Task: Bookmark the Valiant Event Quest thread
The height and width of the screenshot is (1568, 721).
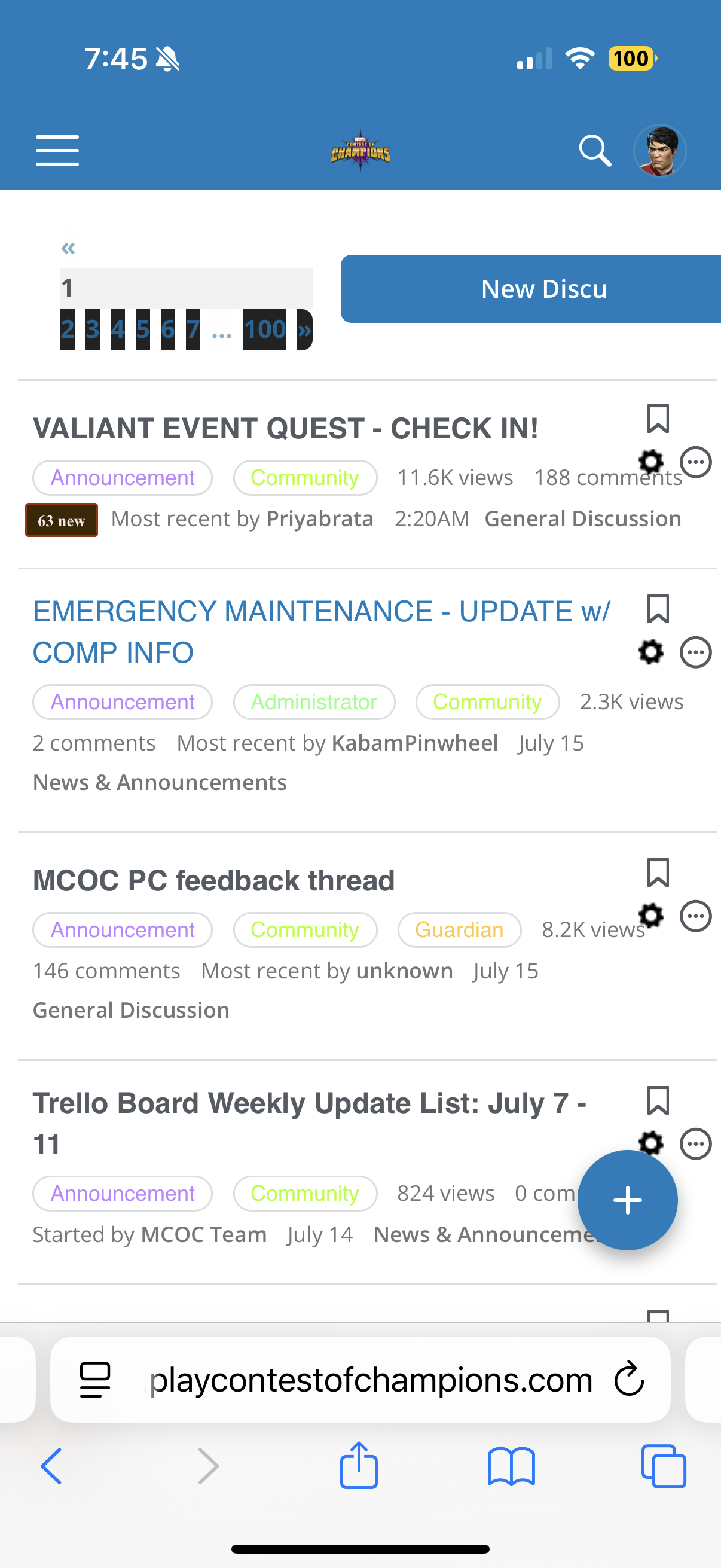Action: click(x=658, y=419)
